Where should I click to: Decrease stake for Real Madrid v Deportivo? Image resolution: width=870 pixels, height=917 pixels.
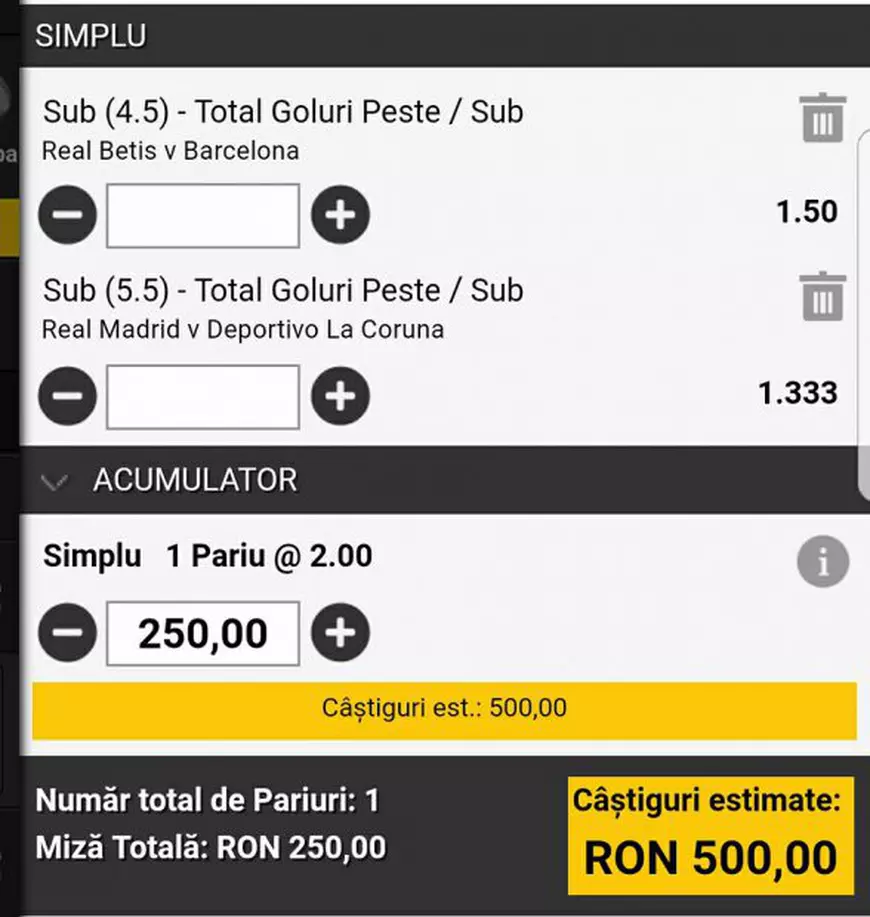pyautogui.click(x=68, y=397)
